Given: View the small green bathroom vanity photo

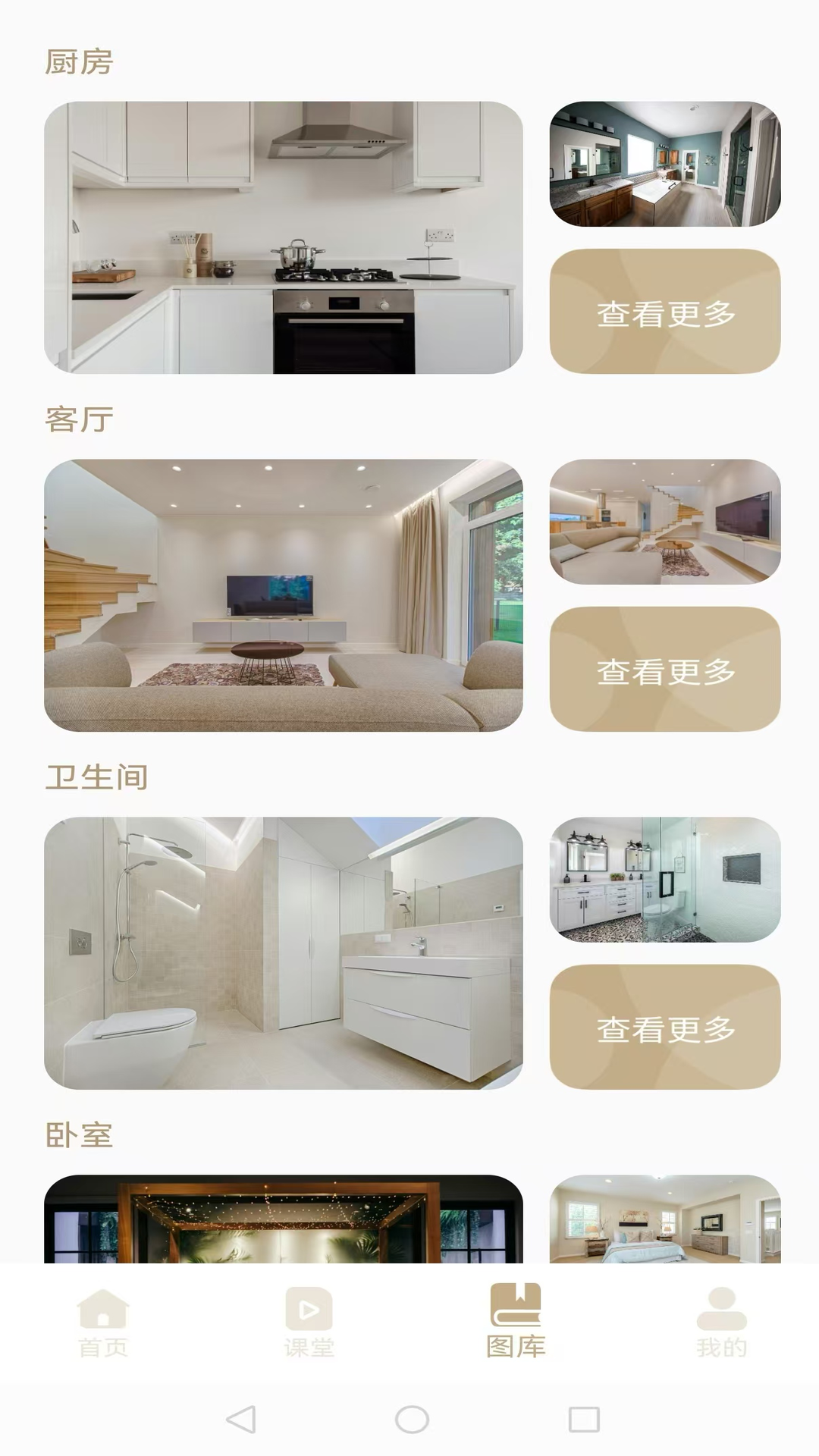Looking at the screenshot, I should tap(666, 163).
